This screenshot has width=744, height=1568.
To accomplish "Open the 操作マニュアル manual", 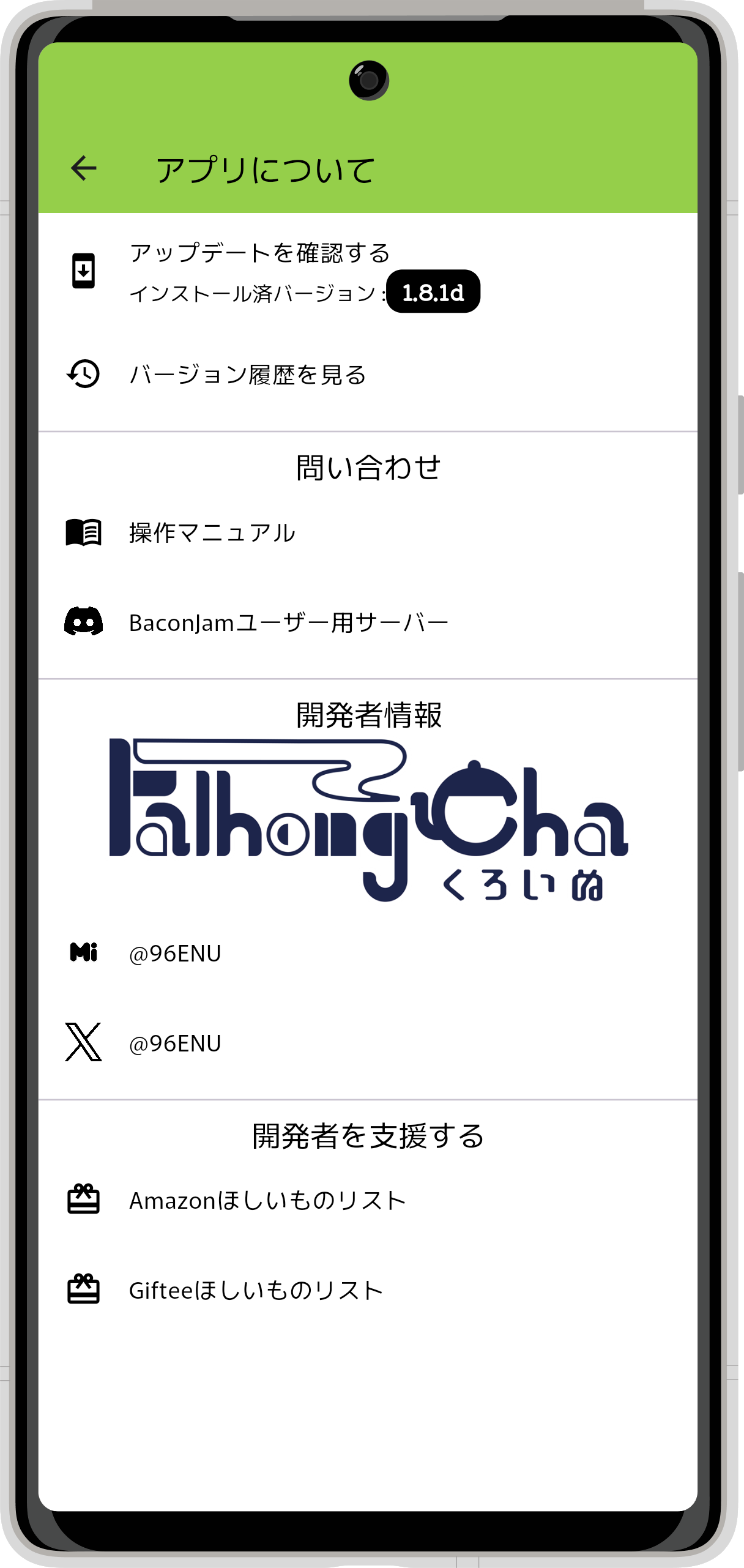I will (x=212, y=532).
